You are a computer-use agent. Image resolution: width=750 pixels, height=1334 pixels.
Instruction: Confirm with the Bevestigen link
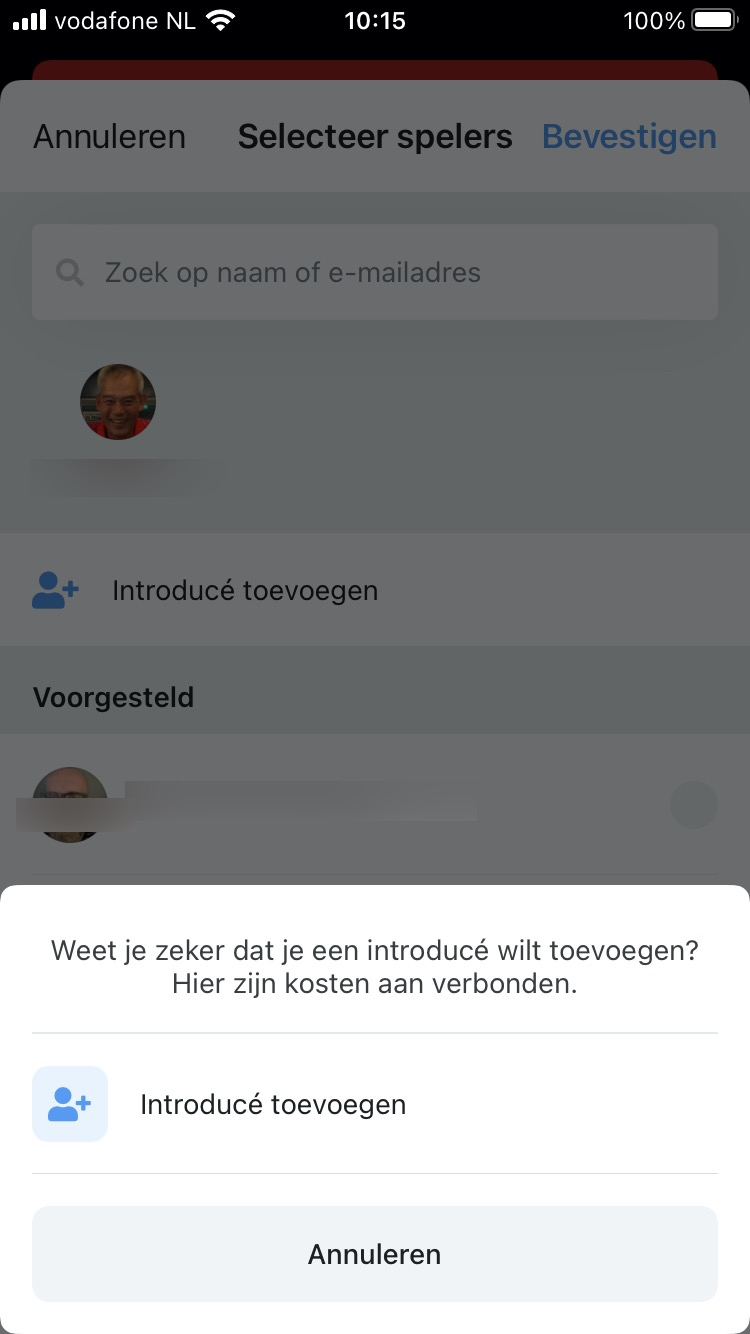pos(629,136)
